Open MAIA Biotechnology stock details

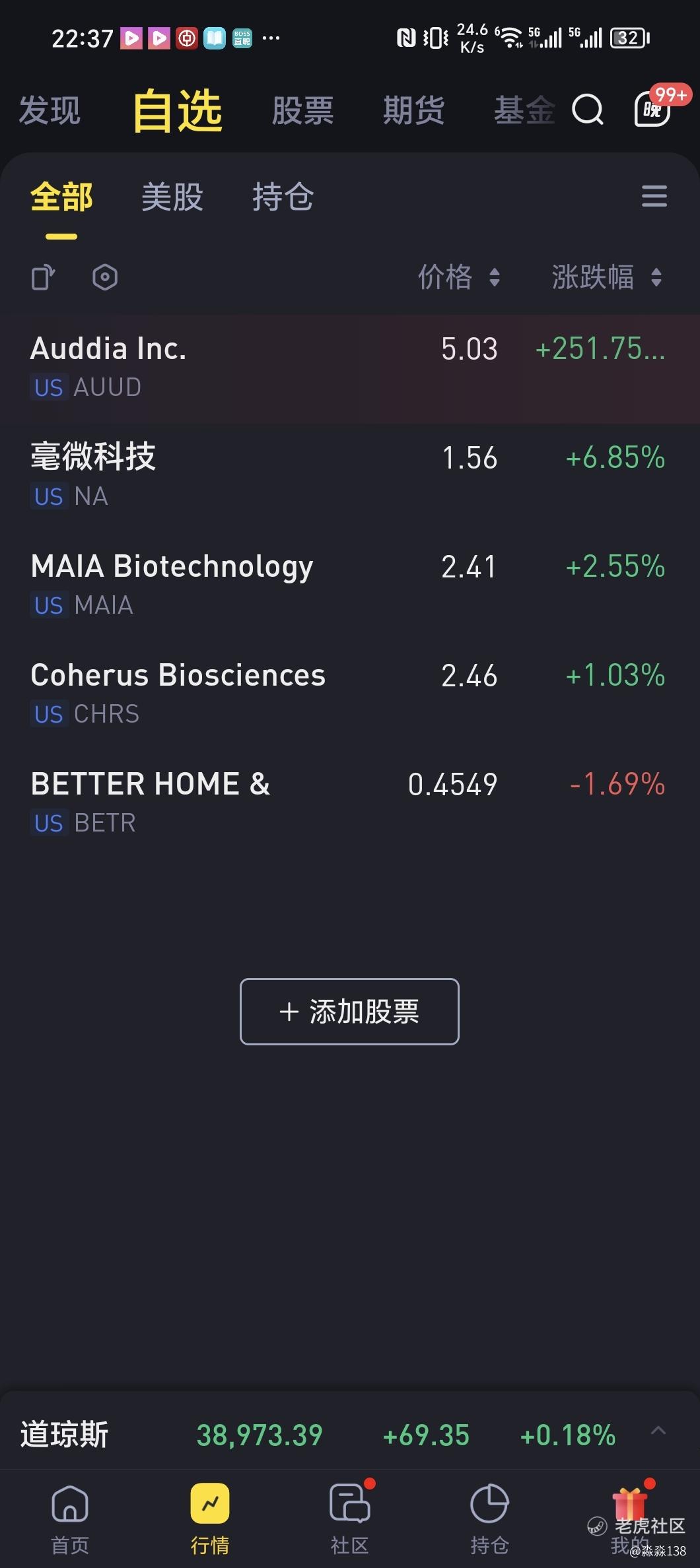pos(350,585)
